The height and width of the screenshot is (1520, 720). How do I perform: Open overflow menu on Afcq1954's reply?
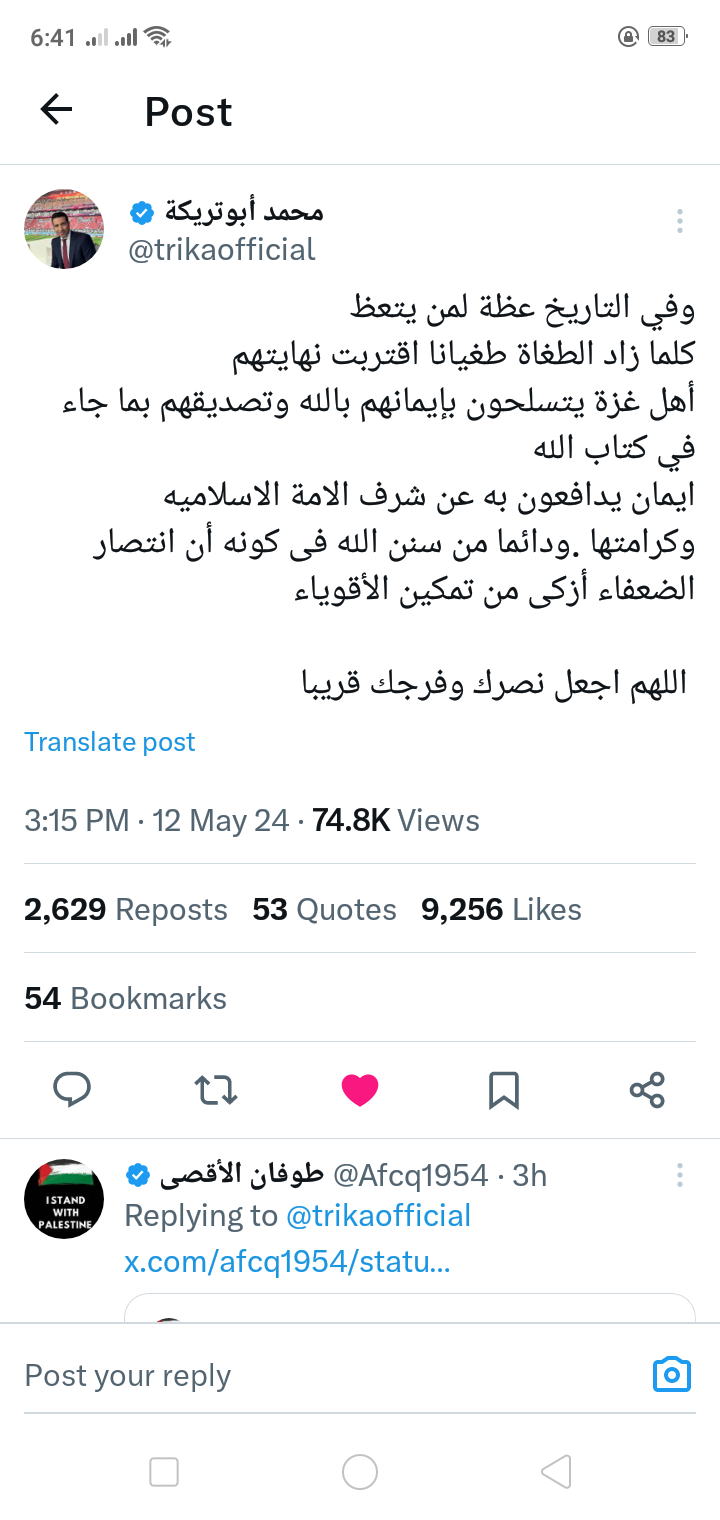[x=679, y=1175]
